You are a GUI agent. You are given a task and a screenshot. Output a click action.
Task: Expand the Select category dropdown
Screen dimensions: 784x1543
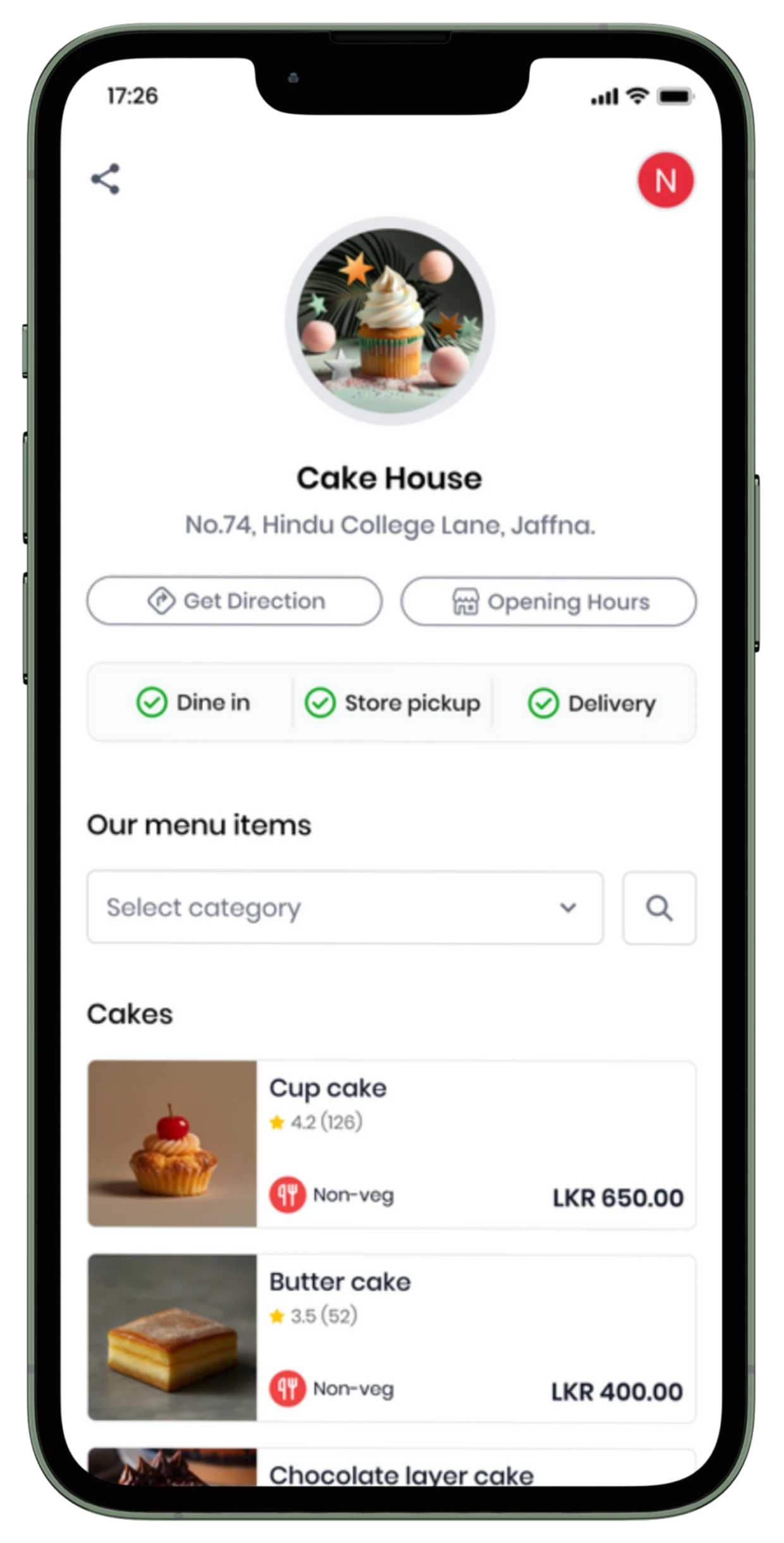click(345, 907)
